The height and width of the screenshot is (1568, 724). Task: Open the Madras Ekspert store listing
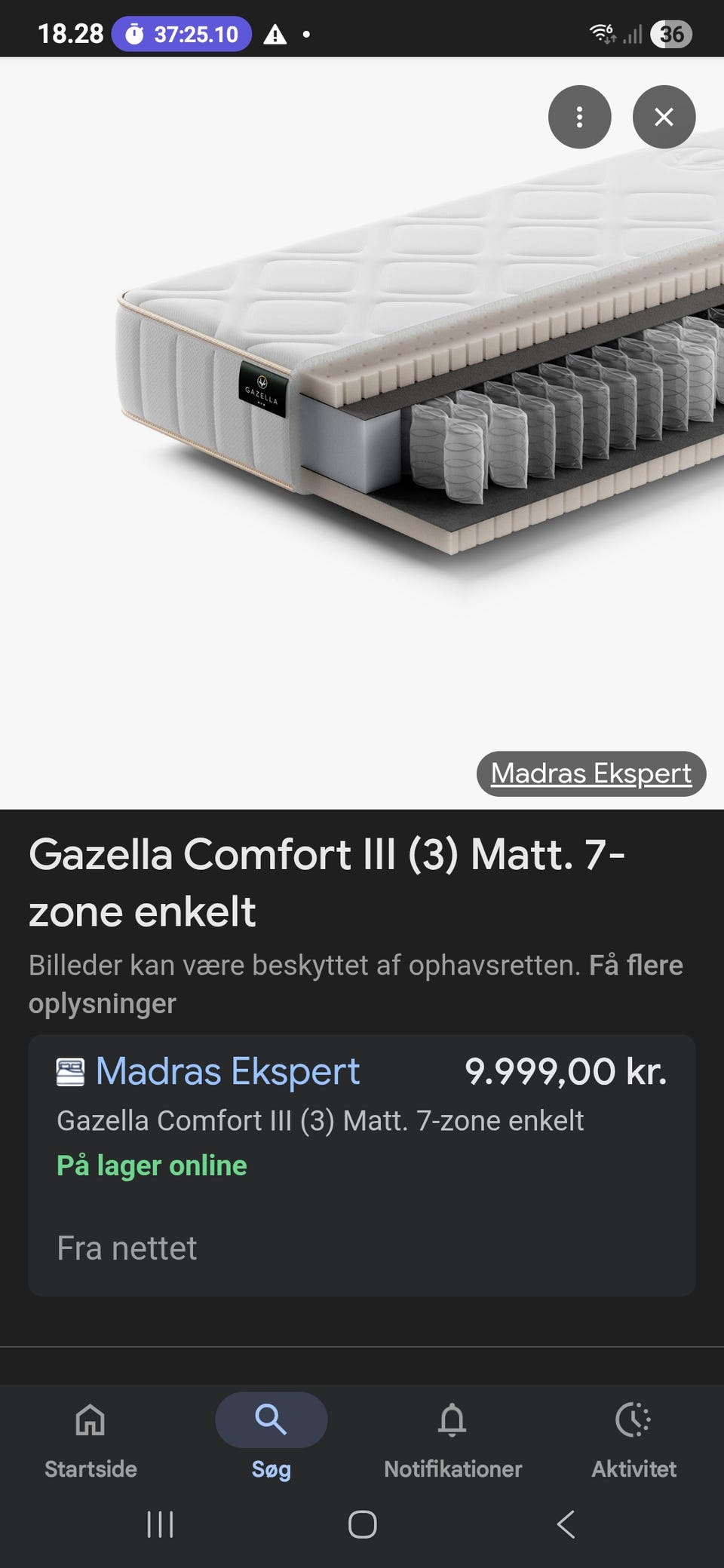tap(227, 1070)
